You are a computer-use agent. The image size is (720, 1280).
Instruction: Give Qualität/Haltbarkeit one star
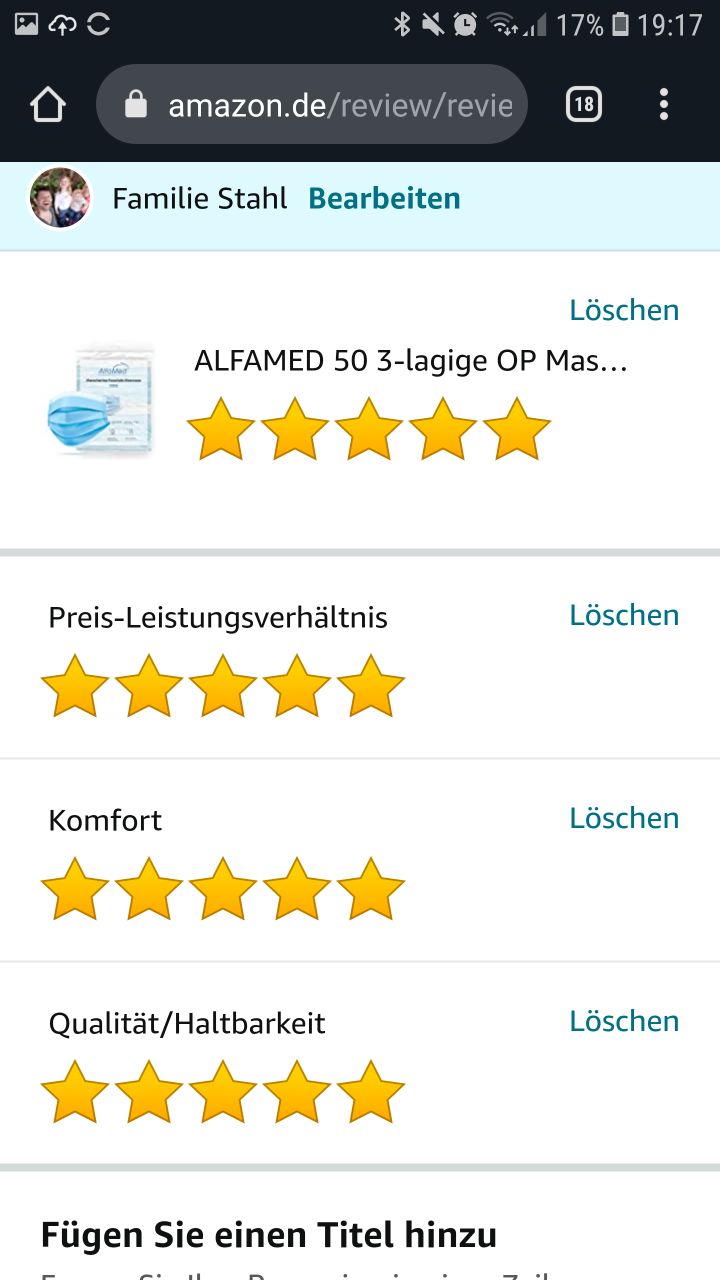(x=75, y=1093)
